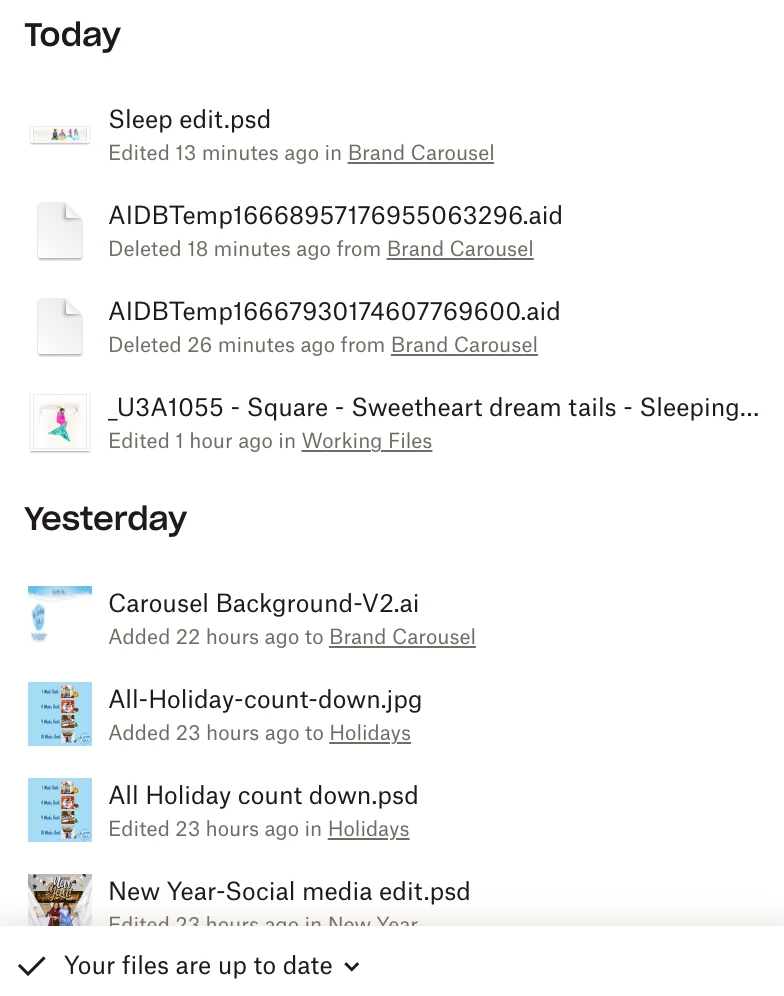Open the Sleep edit.psd file
Viewport: 784px width, 996px height.
[190, 120]
